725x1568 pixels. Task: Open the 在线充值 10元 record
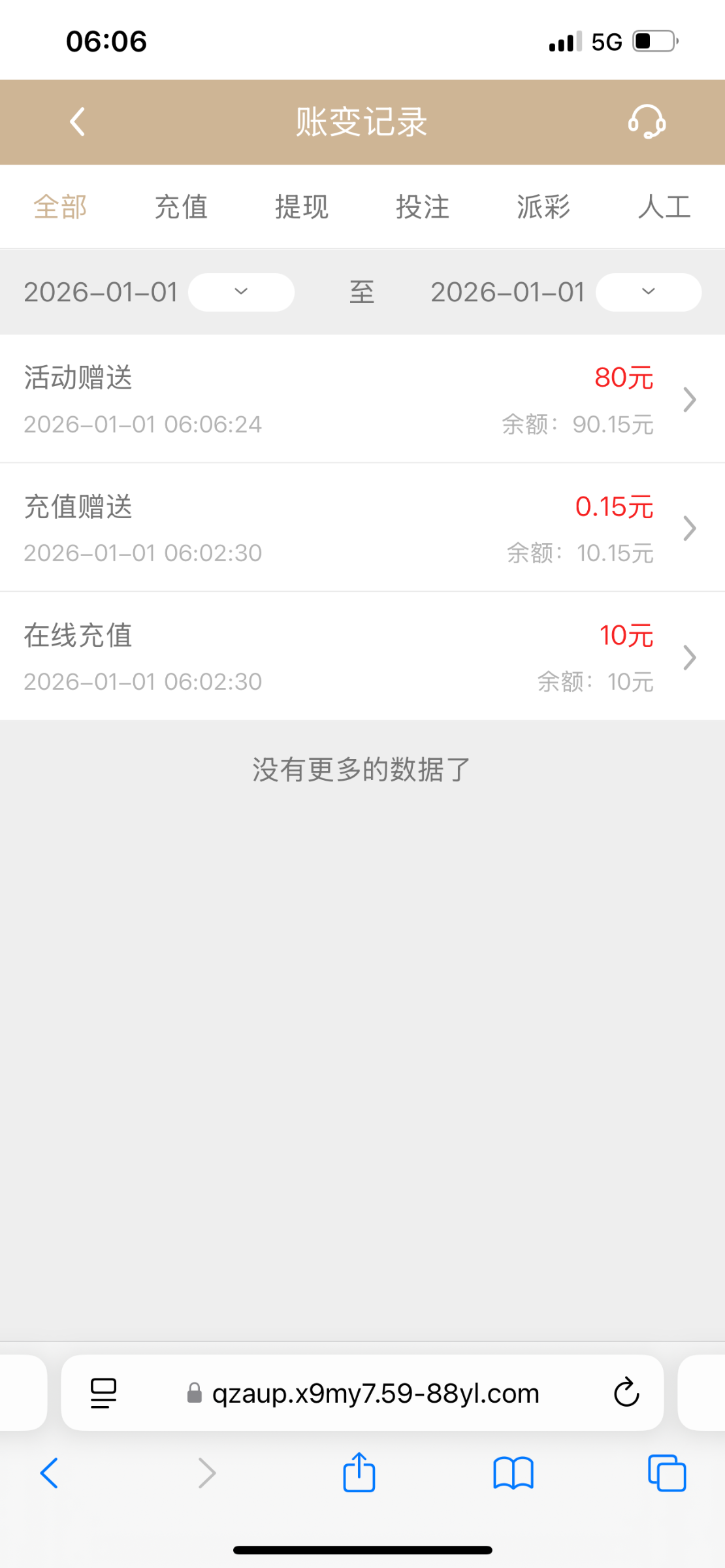coord(362,657)
